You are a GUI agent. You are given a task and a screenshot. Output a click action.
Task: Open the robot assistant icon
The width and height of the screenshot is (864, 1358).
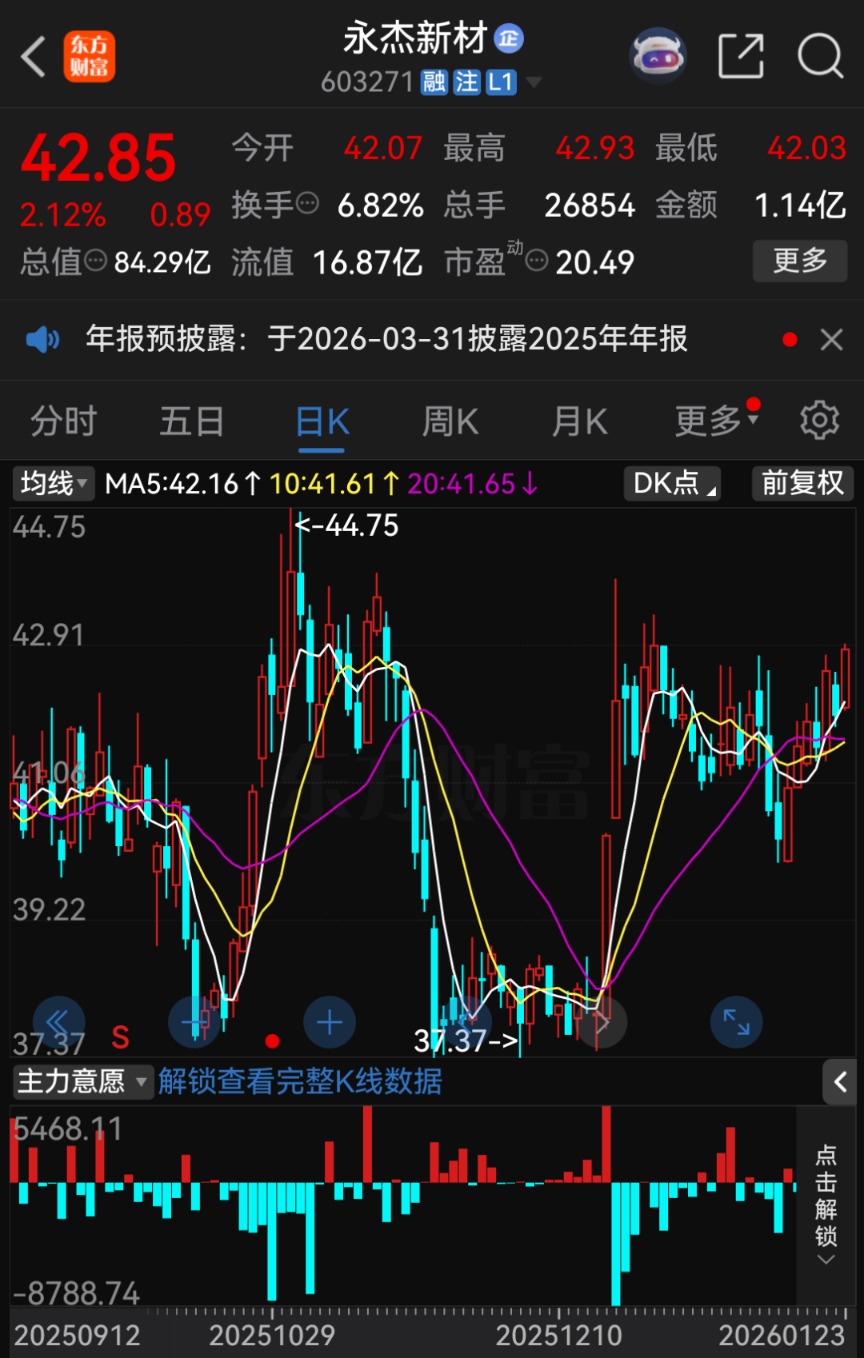(657, 56)
